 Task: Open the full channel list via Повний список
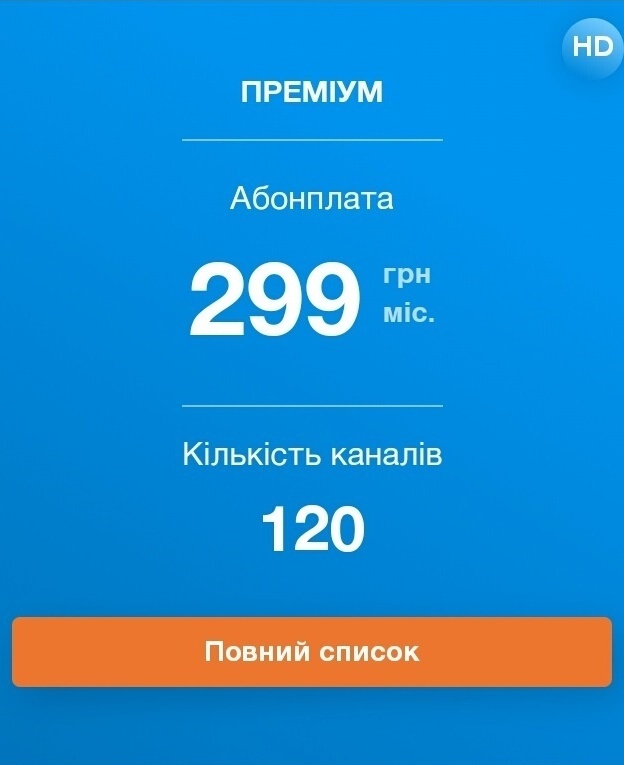[x=311, y=652]
